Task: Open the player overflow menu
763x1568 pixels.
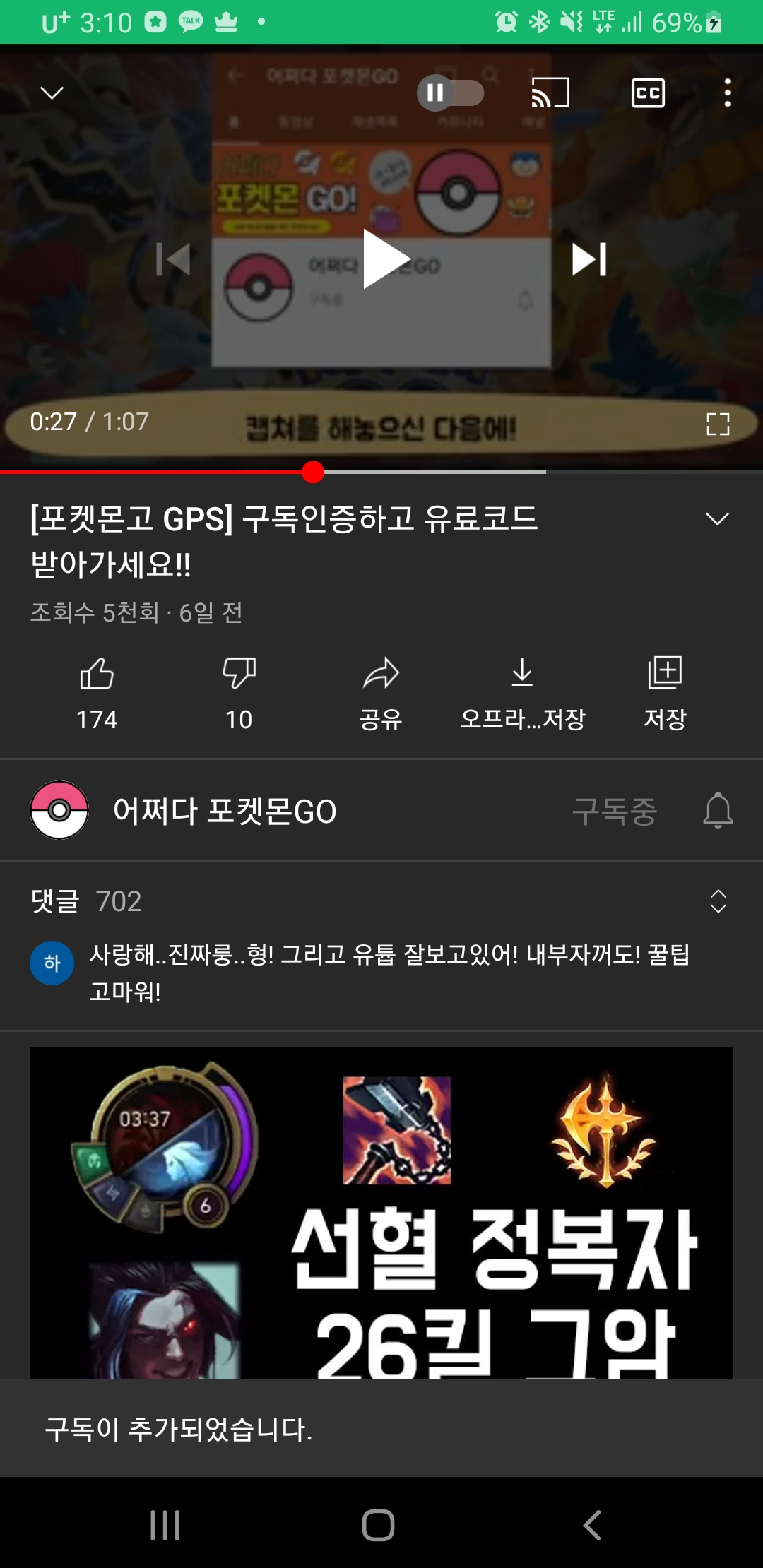Action: coord(727,93)
